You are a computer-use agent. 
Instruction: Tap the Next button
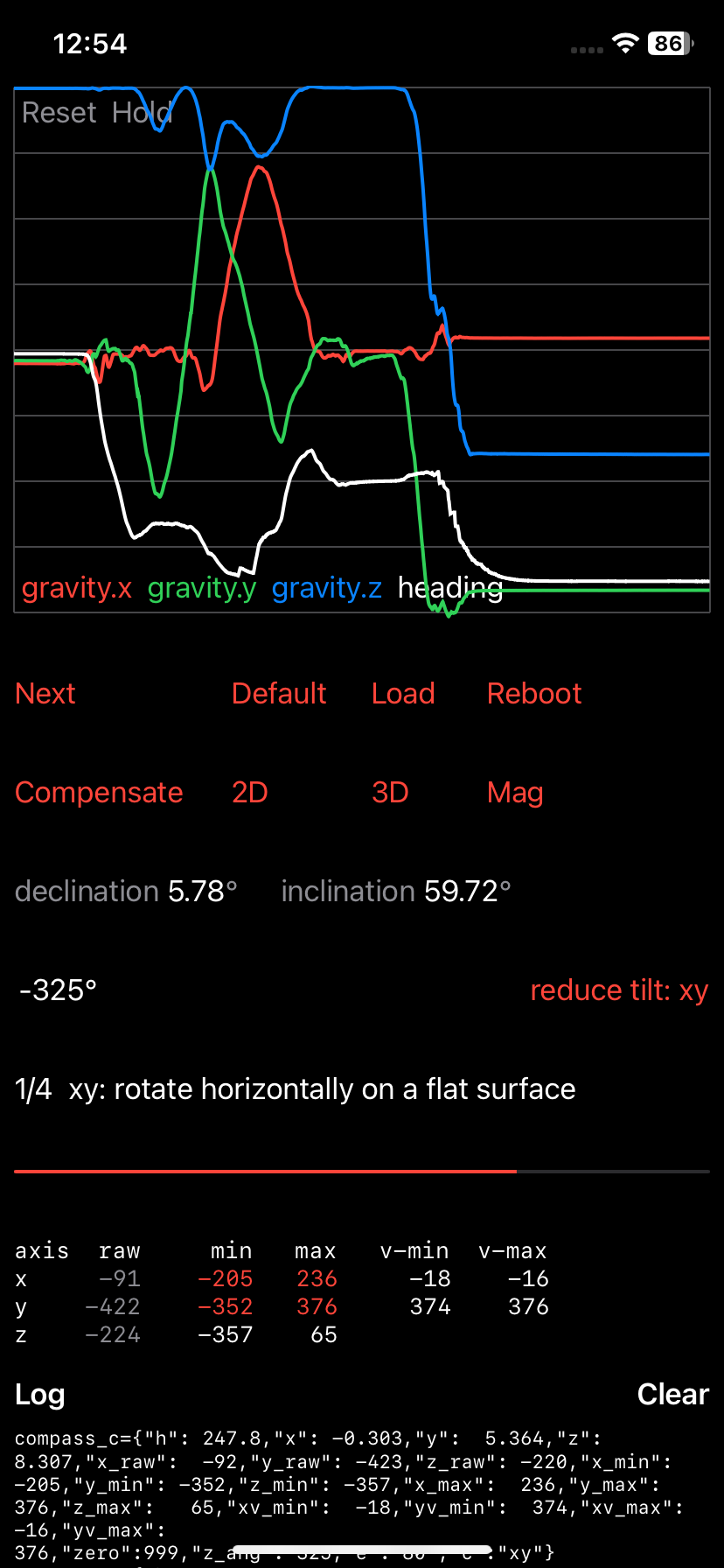click(45, 694)
